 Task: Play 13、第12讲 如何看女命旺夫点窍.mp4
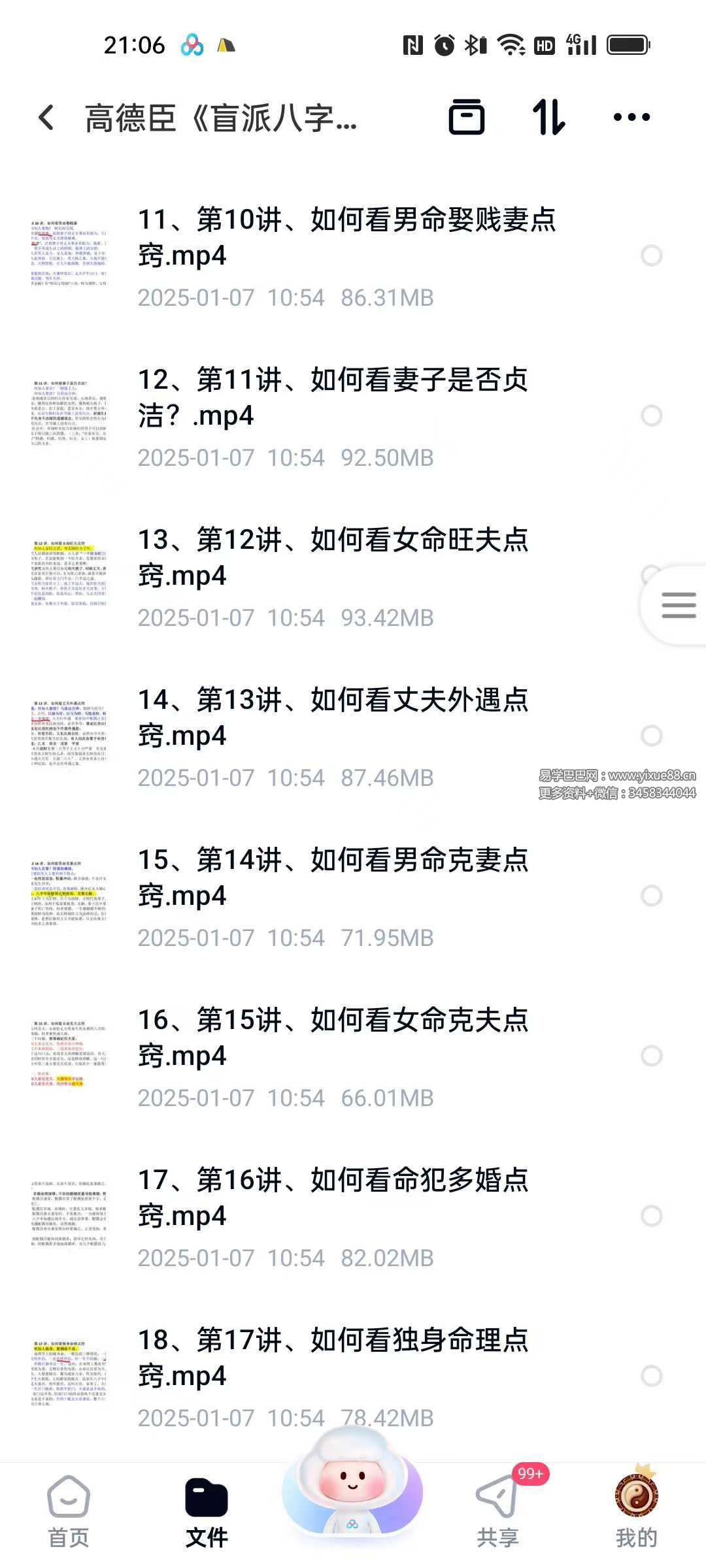coord(333,557)
